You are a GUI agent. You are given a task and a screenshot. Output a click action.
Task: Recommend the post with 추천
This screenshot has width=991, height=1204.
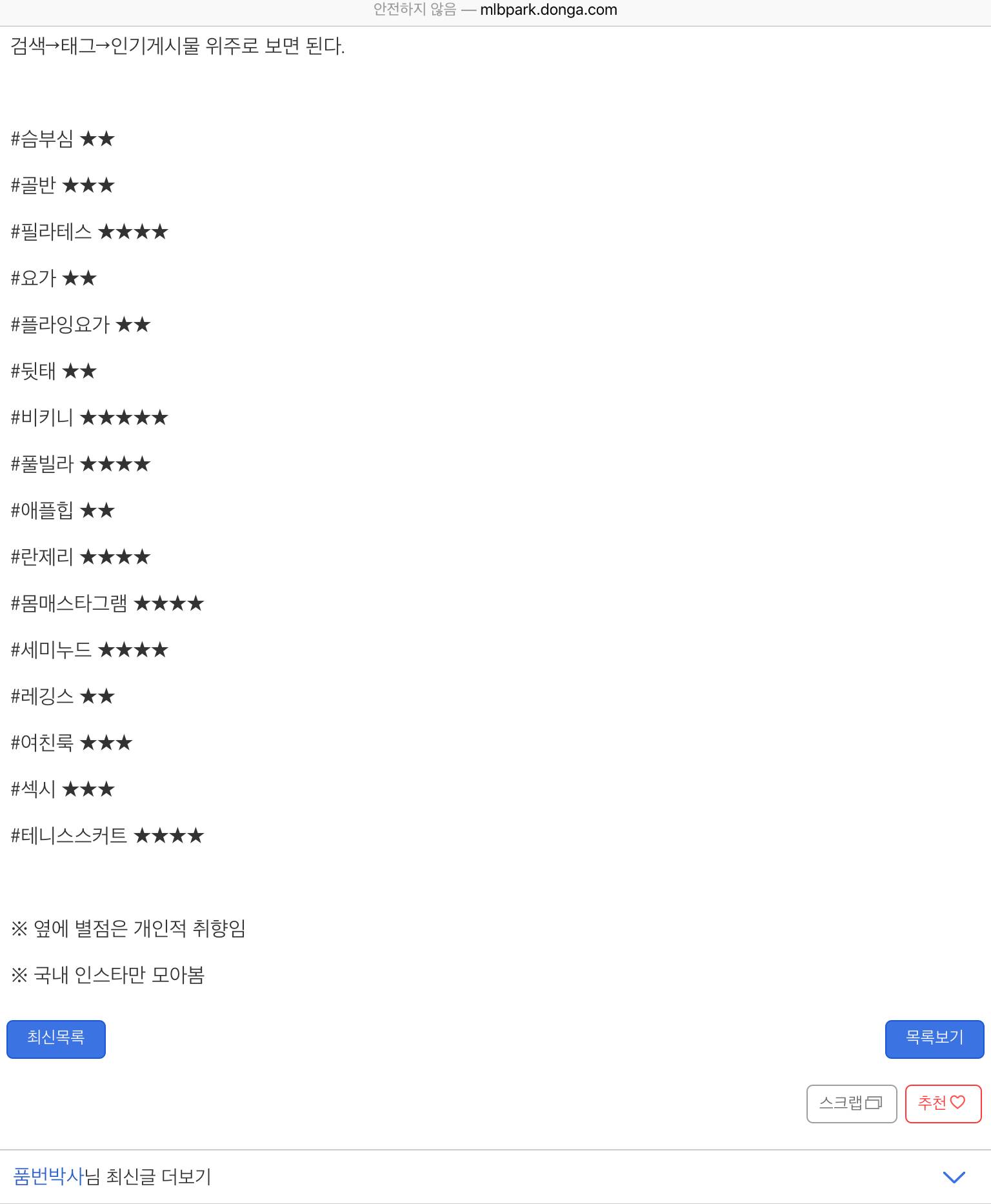[x=943, y=1103]
